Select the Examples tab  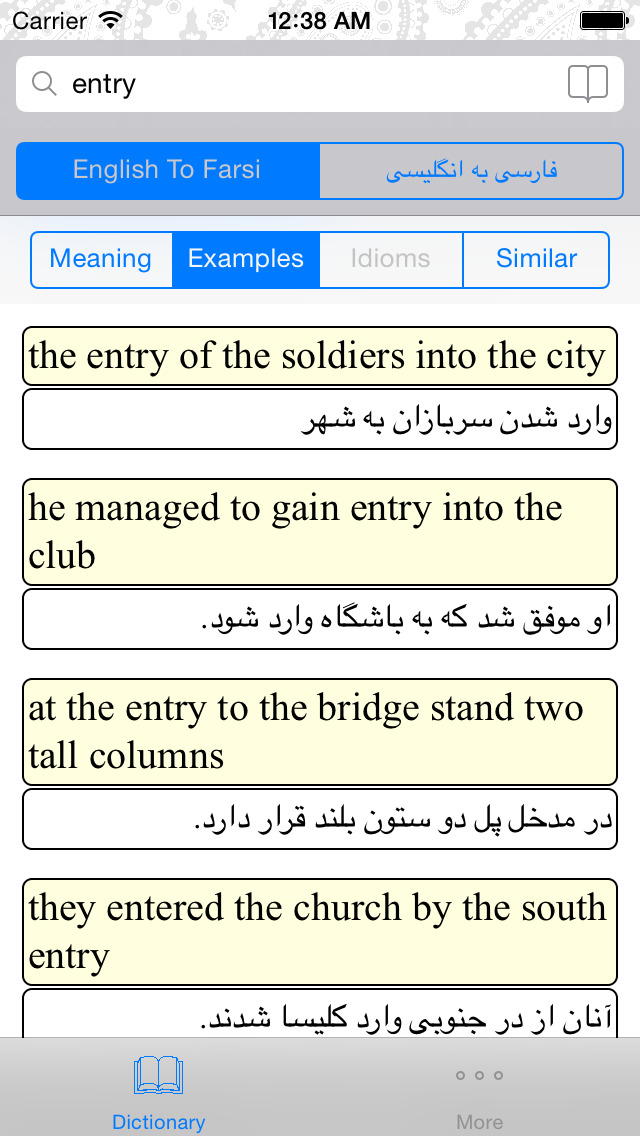tap(246, 259)
